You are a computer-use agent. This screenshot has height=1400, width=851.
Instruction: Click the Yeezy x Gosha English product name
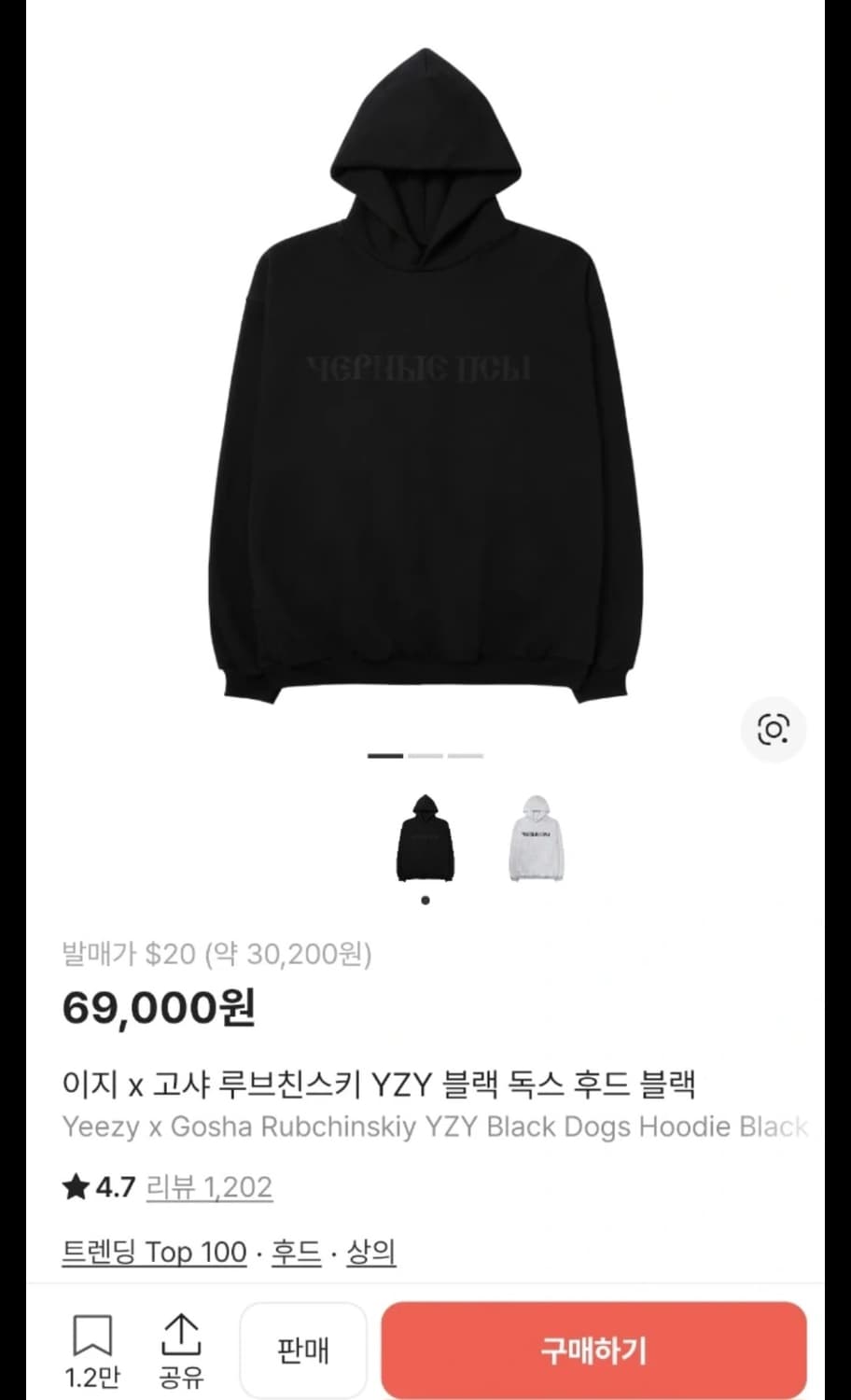point(432,1127)
